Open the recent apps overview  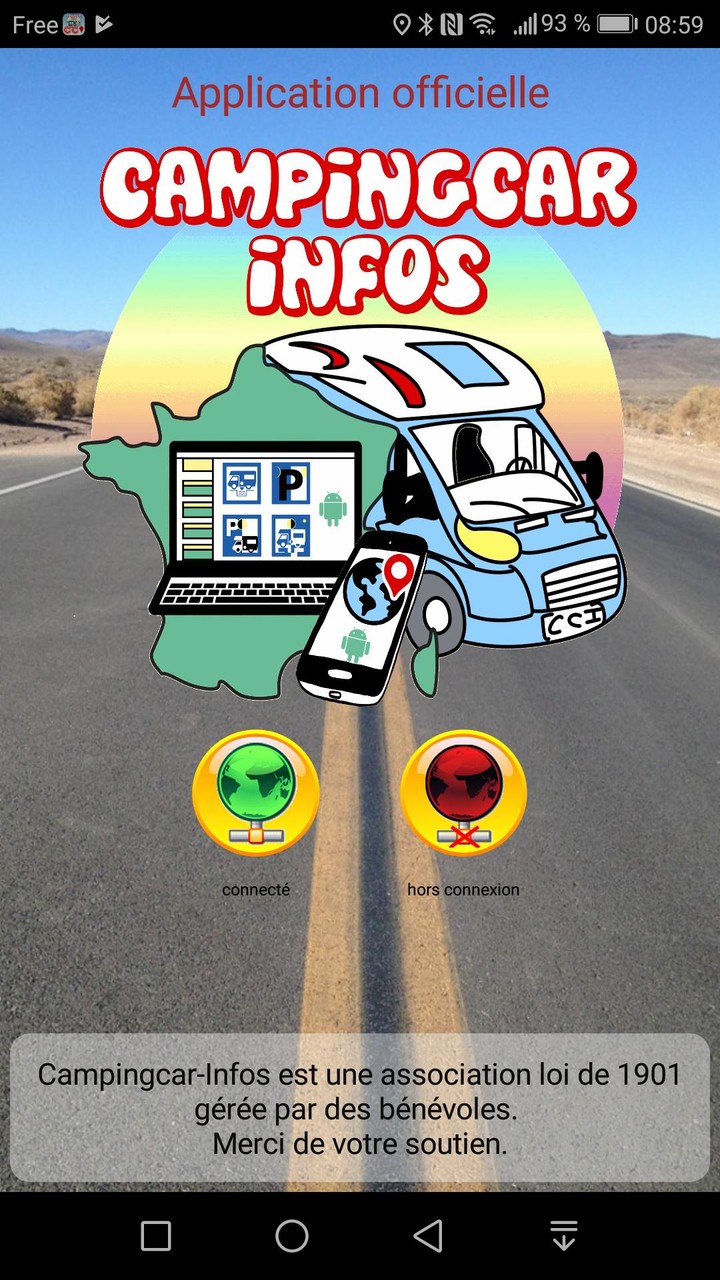point(156,1236)
